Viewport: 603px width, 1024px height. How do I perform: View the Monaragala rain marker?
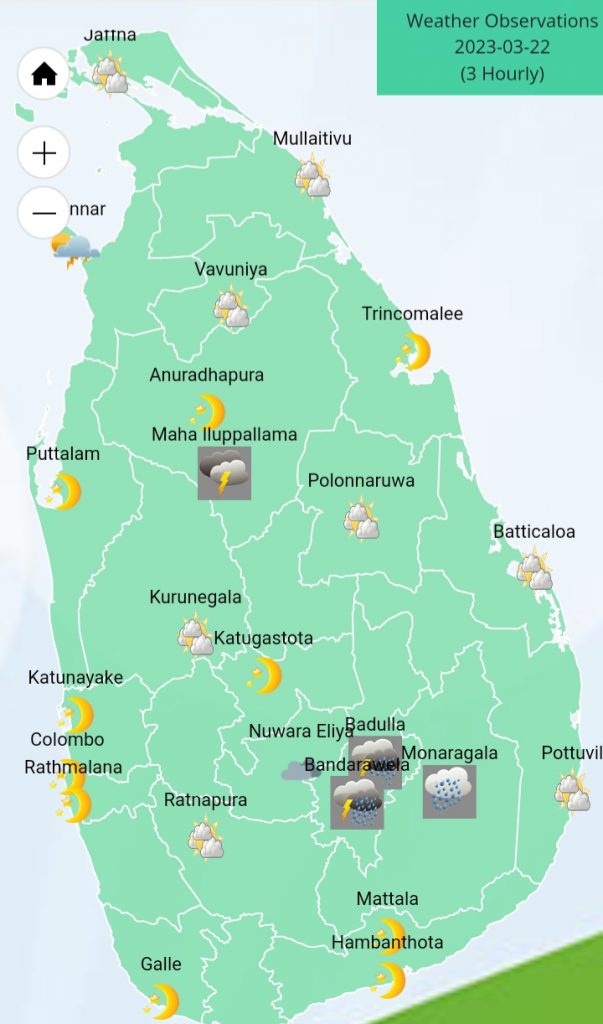[449, 791]
